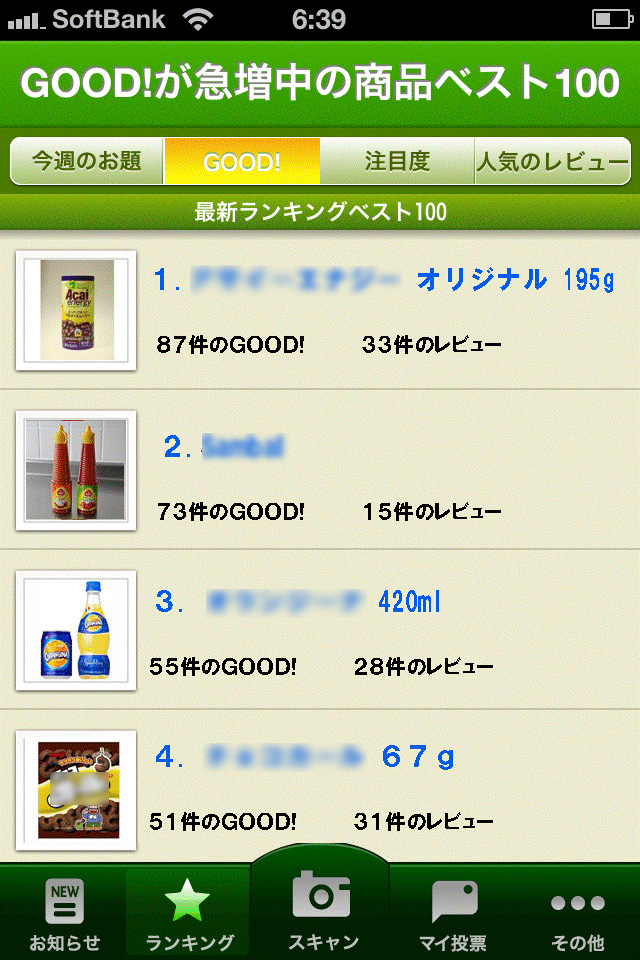Select the GOOD! ranking tab
Screen dimensions: 640x960
point(242,161)
